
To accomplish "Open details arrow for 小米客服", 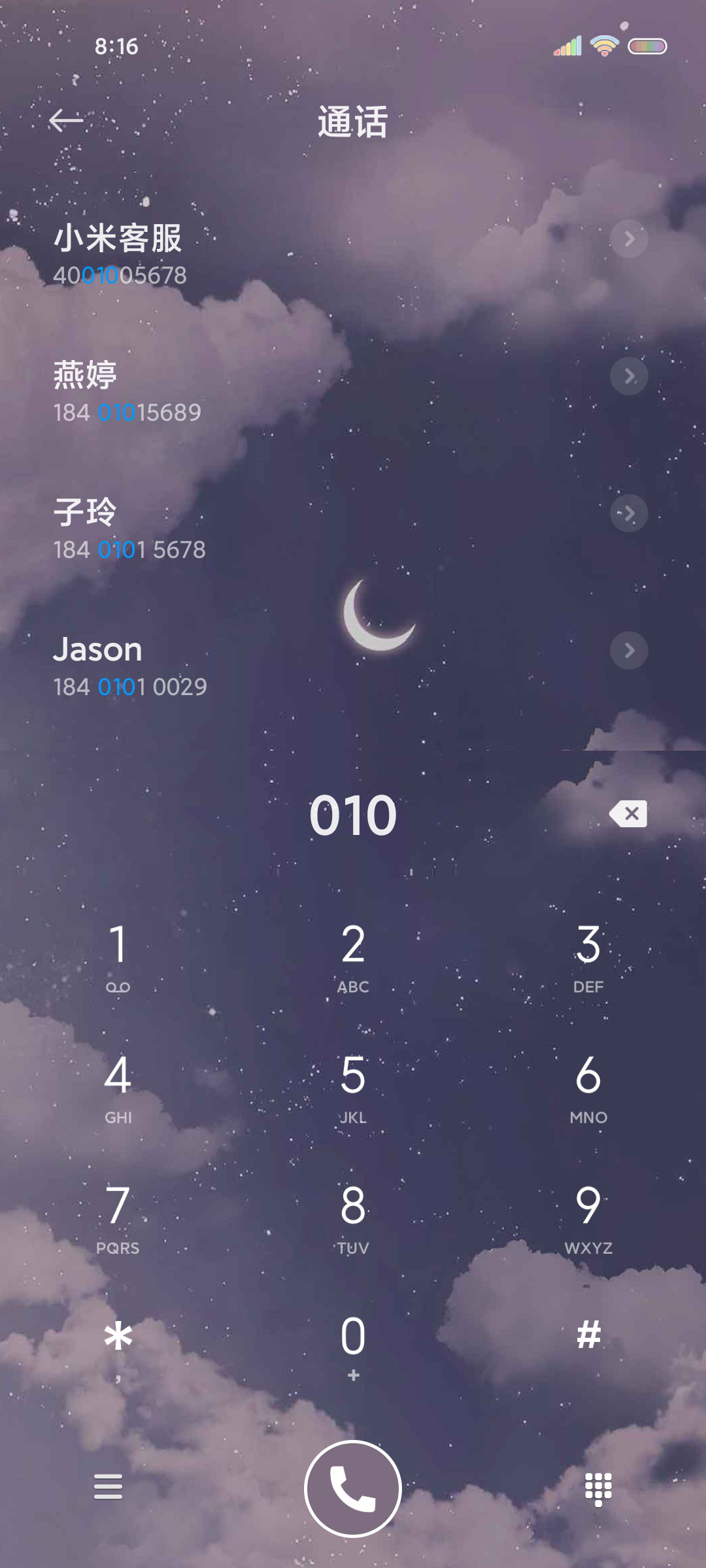I will [629, 238].
